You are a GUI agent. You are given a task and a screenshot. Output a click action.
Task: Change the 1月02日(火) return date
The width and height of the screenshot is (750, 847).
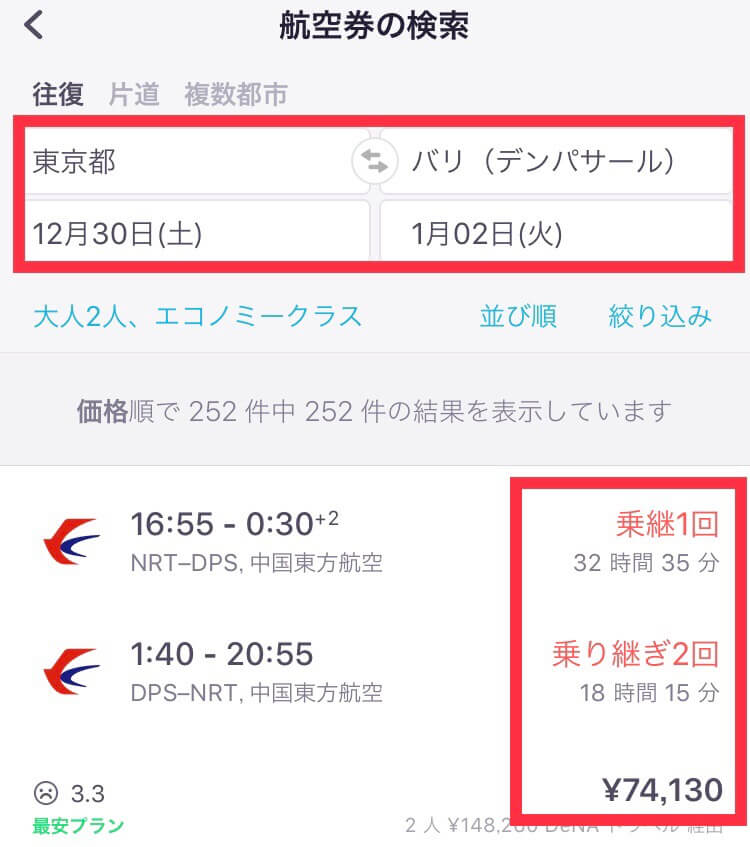[x=555, y=234]
